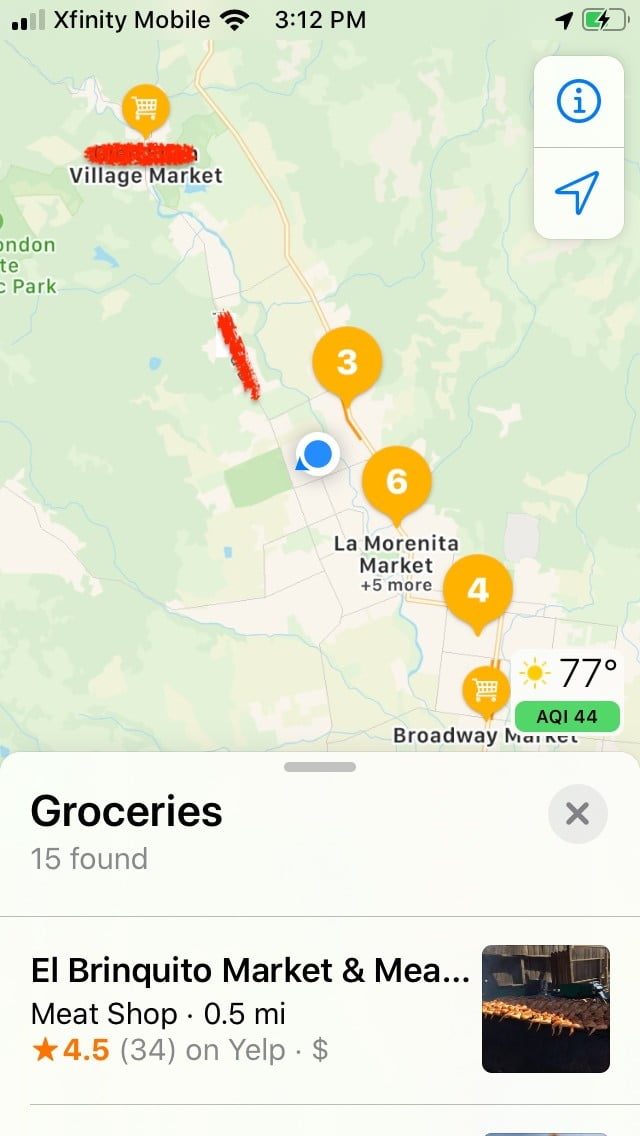This screenshot has width=640, height=1136.
Task: Center map on current location
Action: (578, 192)
